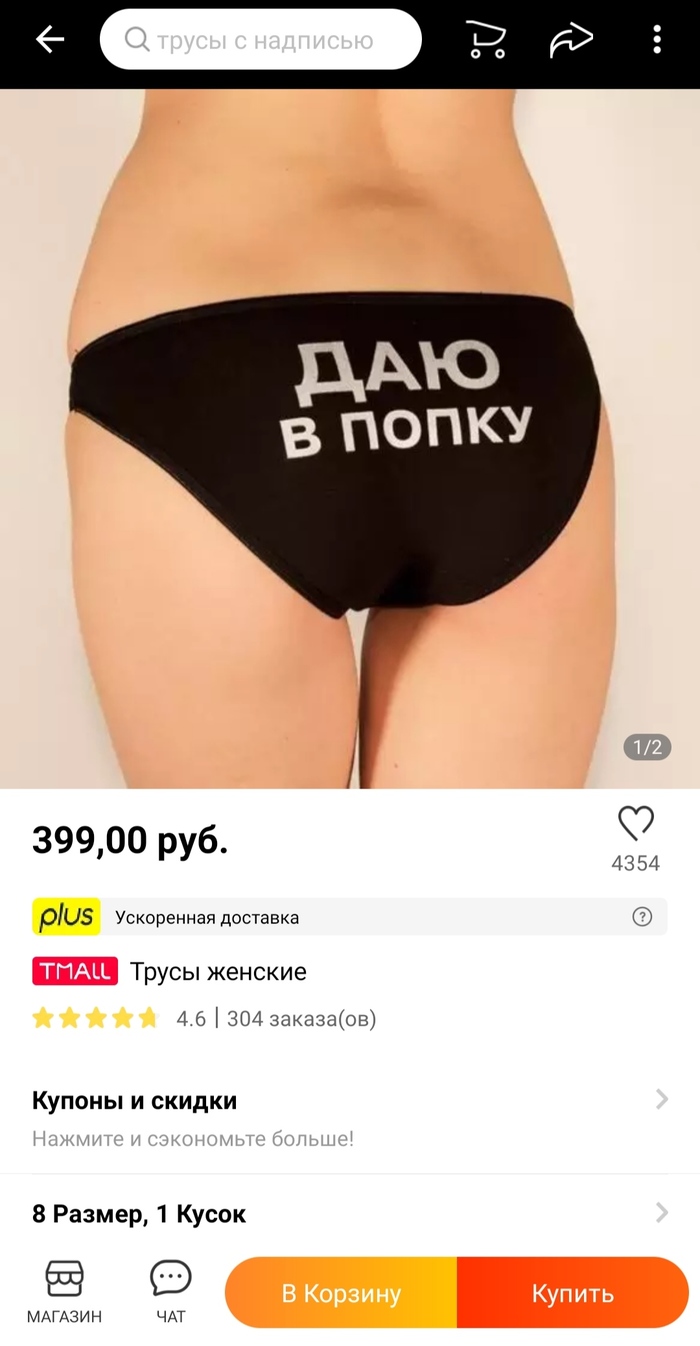Add product to favorites with heart icon
The width and height of the screenshot is (700, 1346).
(635, 825)
